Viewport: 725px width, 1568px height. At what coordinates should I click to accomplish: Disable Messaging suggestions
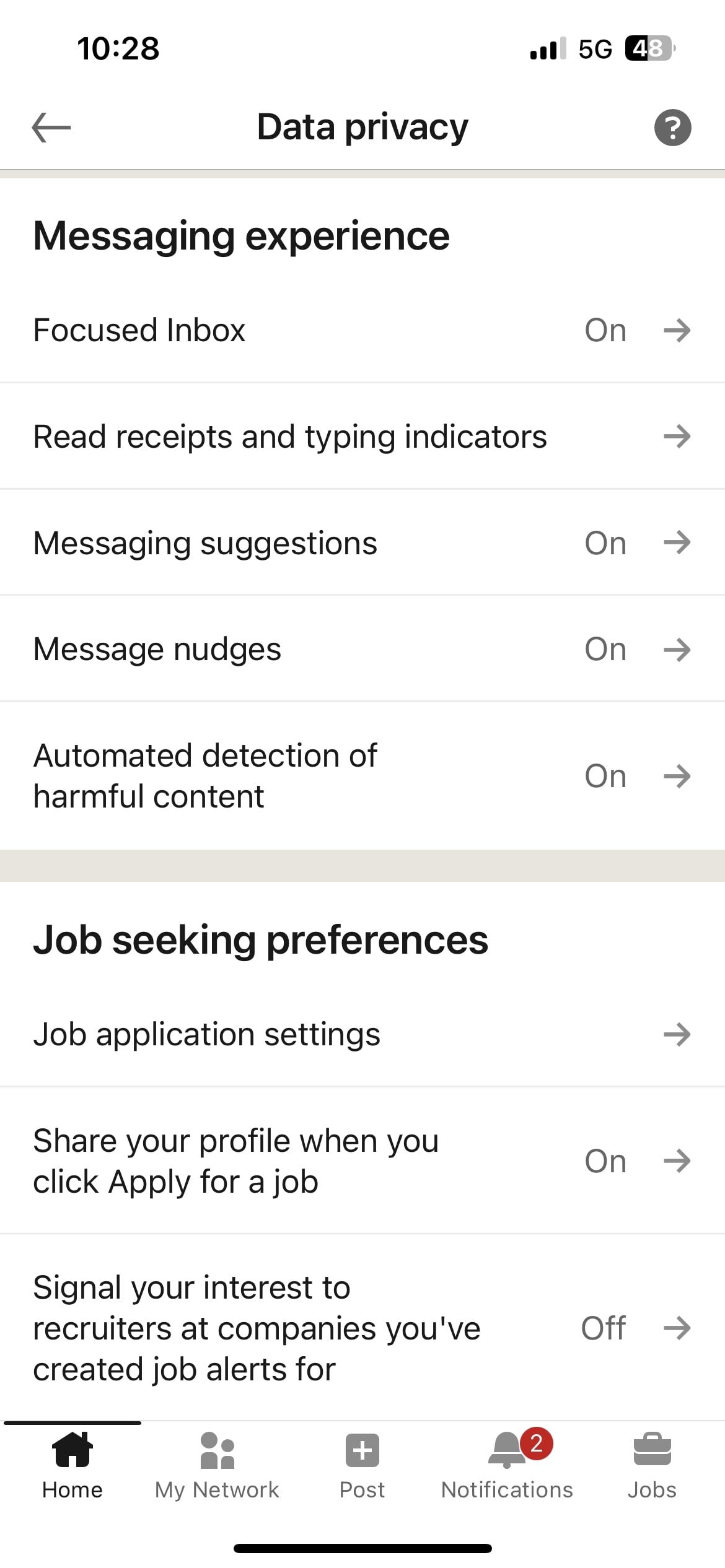point(362,542)
